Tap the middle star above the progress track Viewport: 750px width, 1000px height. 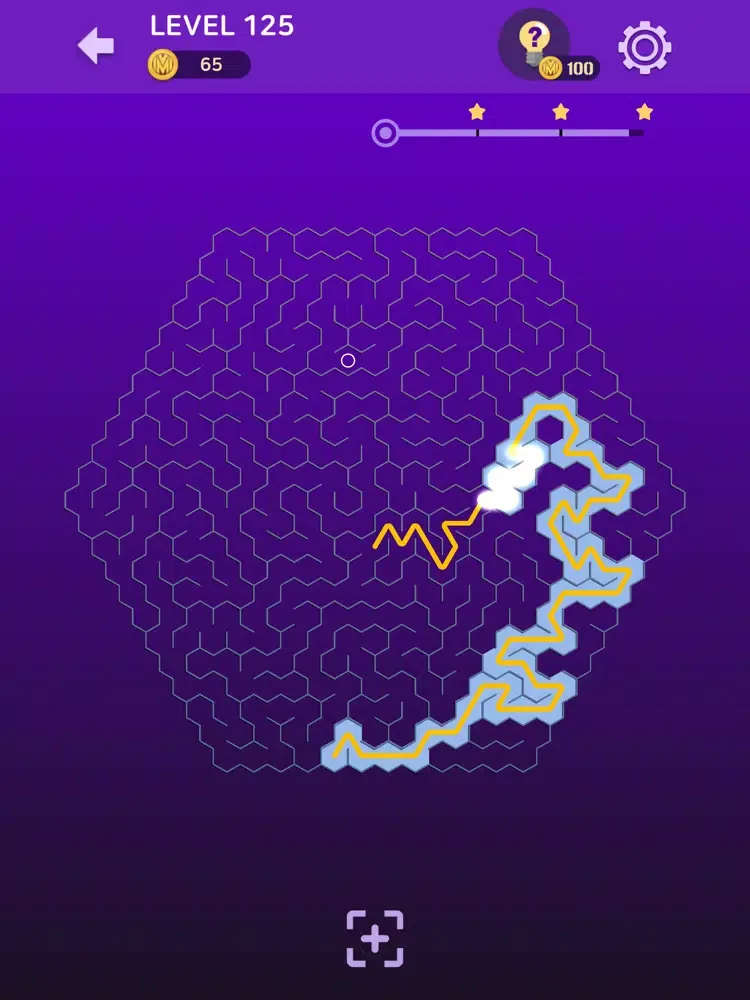pyautogui.click(x=560, y=113)
